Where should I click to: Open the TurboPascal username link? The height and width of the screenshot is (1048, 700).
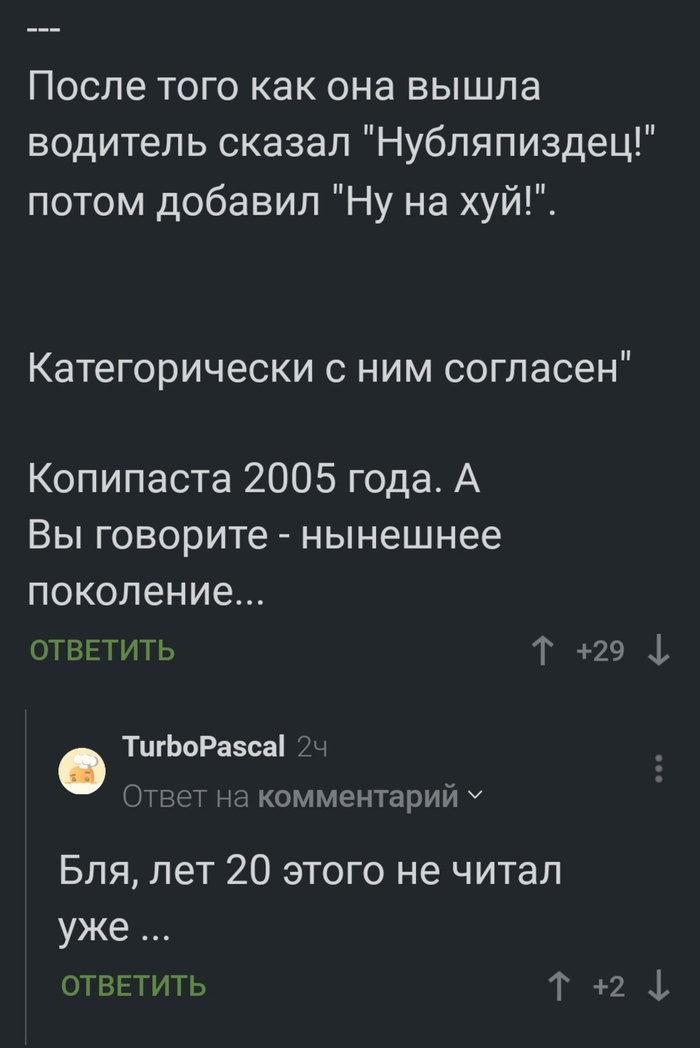(x=203, y=746)
